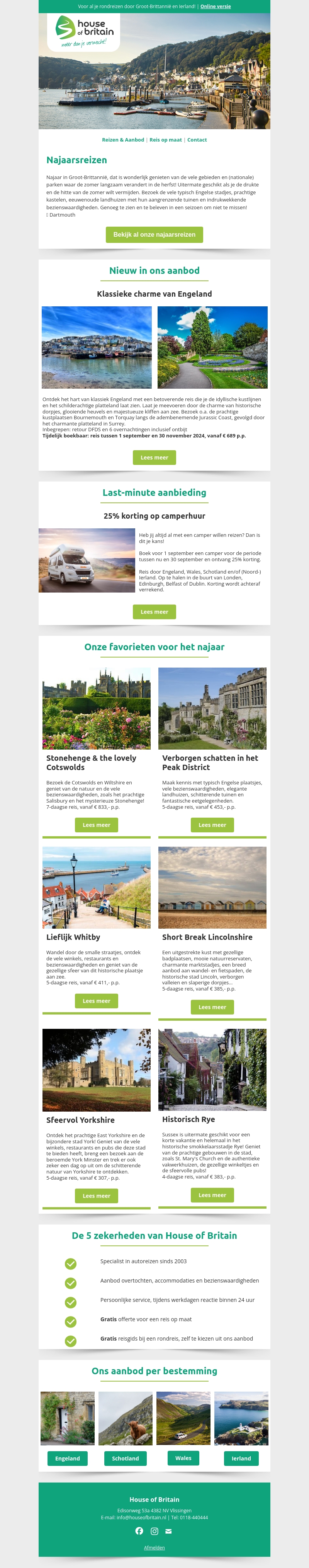309x1568 pixels.
Task: Choose the Ierland destination button
Action: [241, 1459]
